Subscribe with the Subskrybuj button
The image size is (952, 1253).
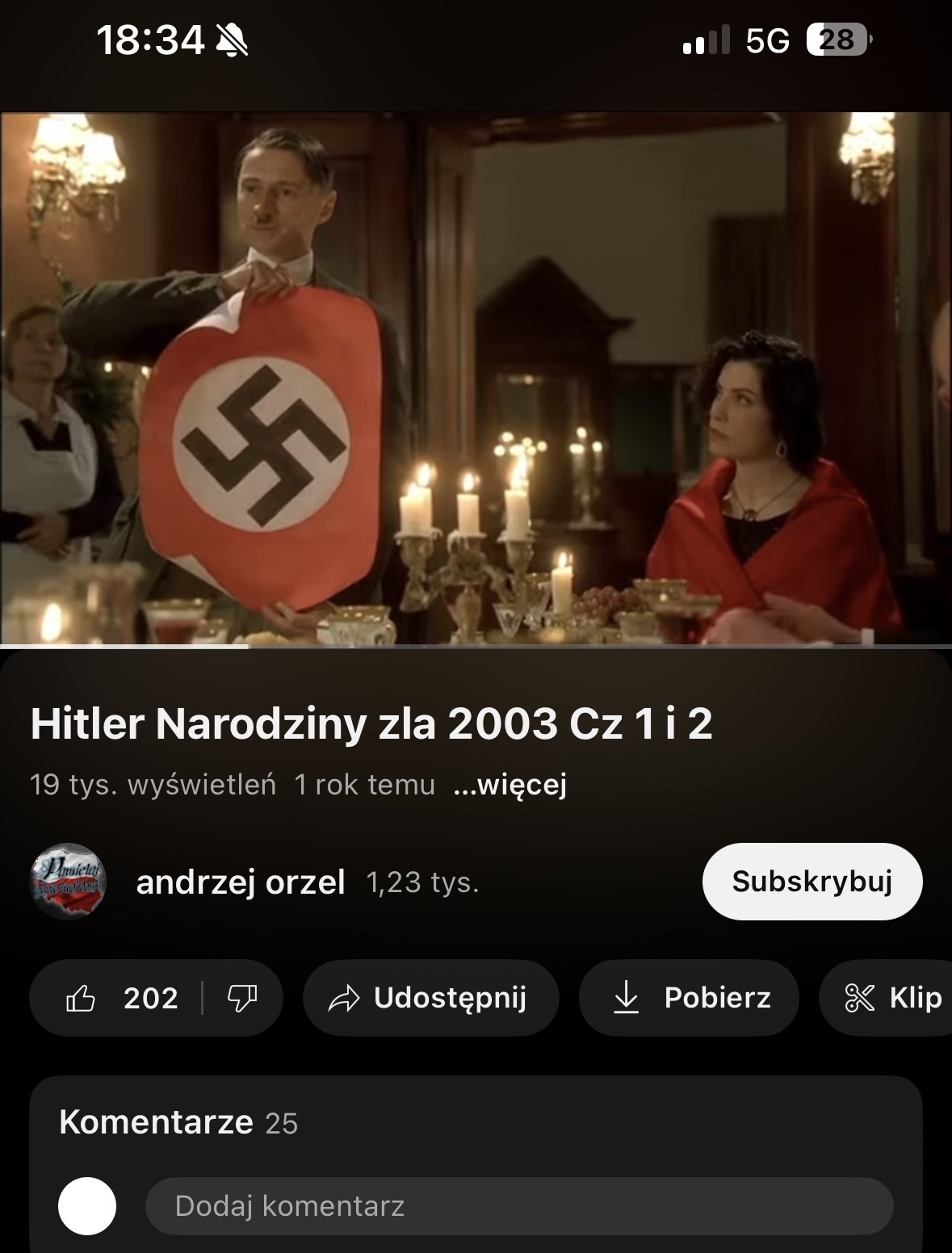point(812,881)
